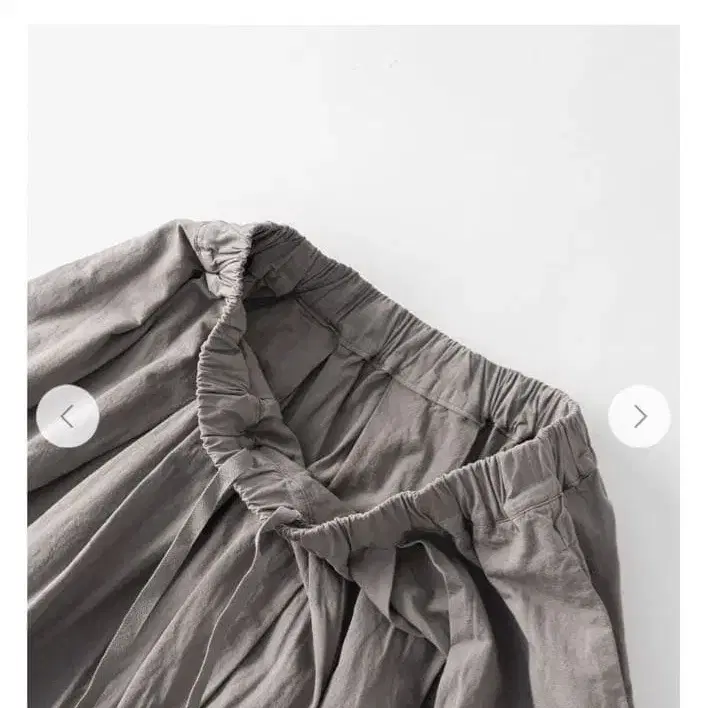Go to the previous product image

click(x=67, y=416)
